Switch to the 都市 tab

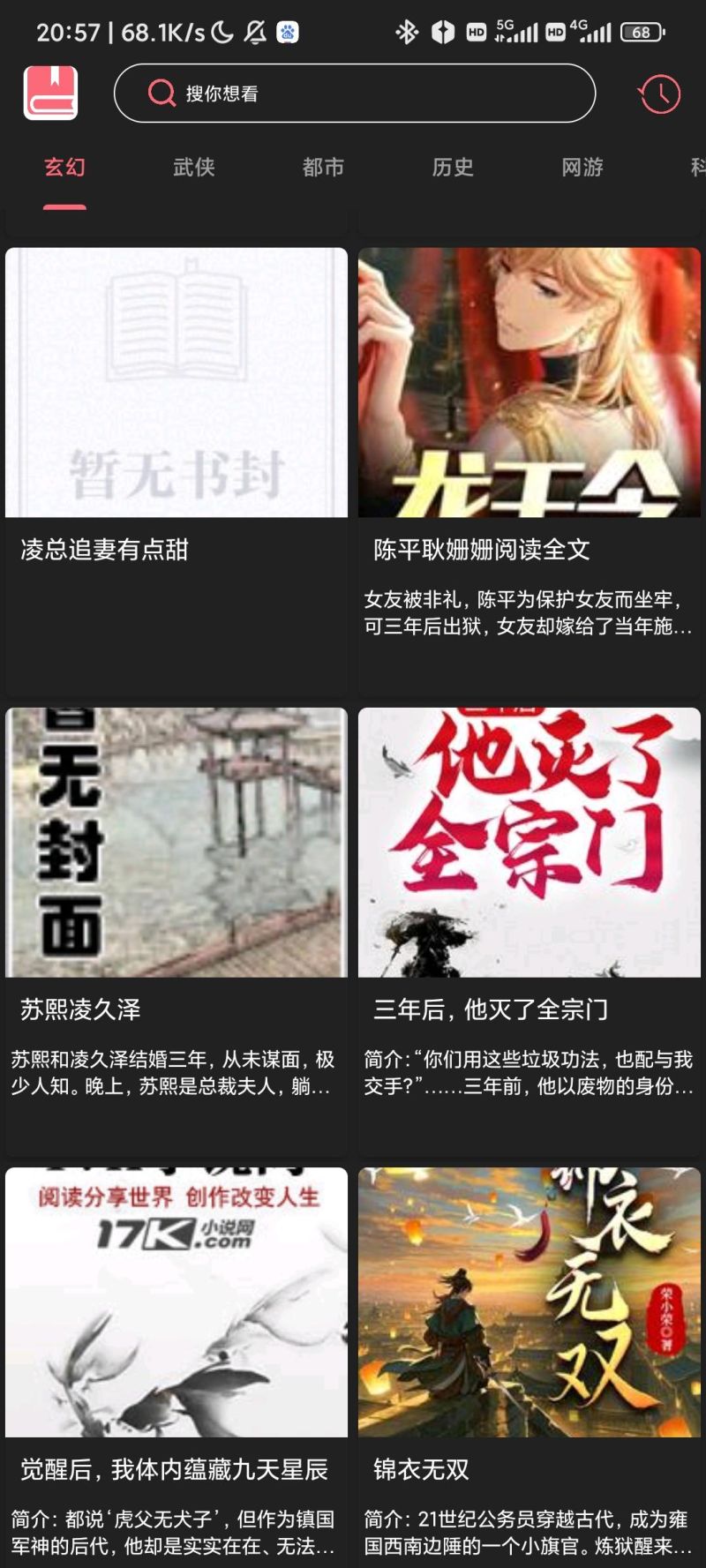(323, 167)
